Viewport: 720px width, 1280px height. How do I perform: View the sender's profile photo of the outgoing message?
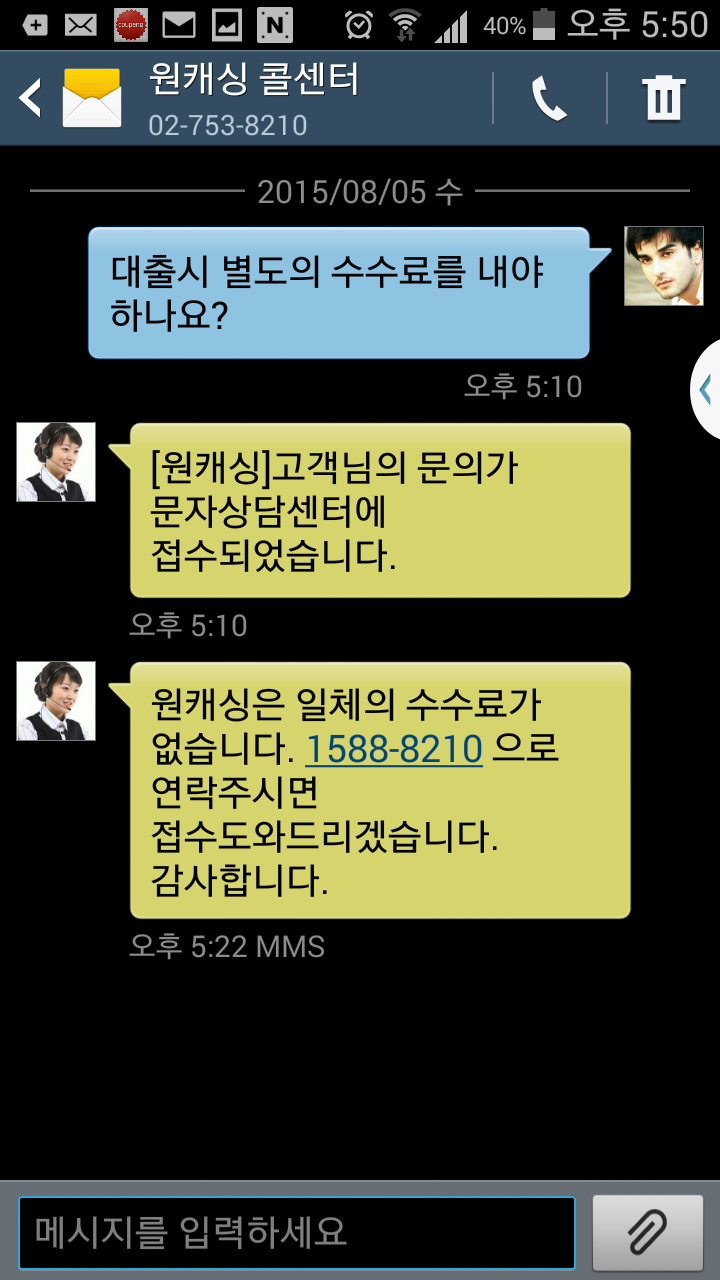[x=664, y=266]
